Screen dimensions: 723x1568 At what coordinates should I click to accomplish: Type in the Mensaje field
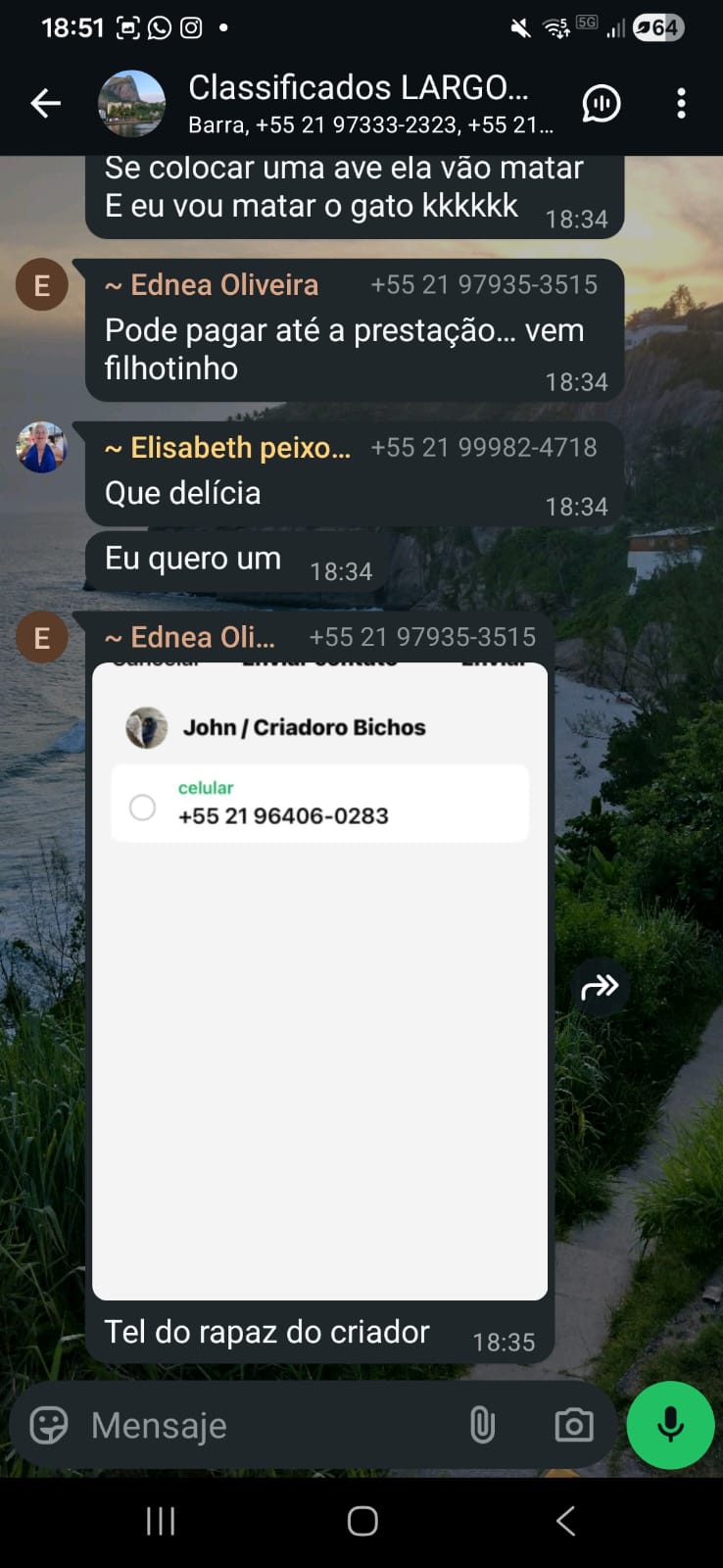coord(265,1425)
